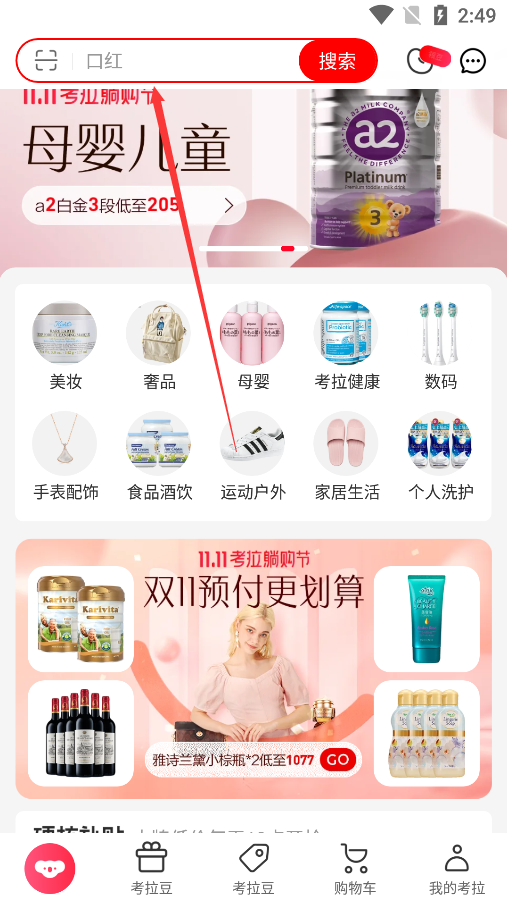The width and height of the screenshot is (507, 902).
Task: Open the messages chat bubble icon
Action: pos(473,61)
